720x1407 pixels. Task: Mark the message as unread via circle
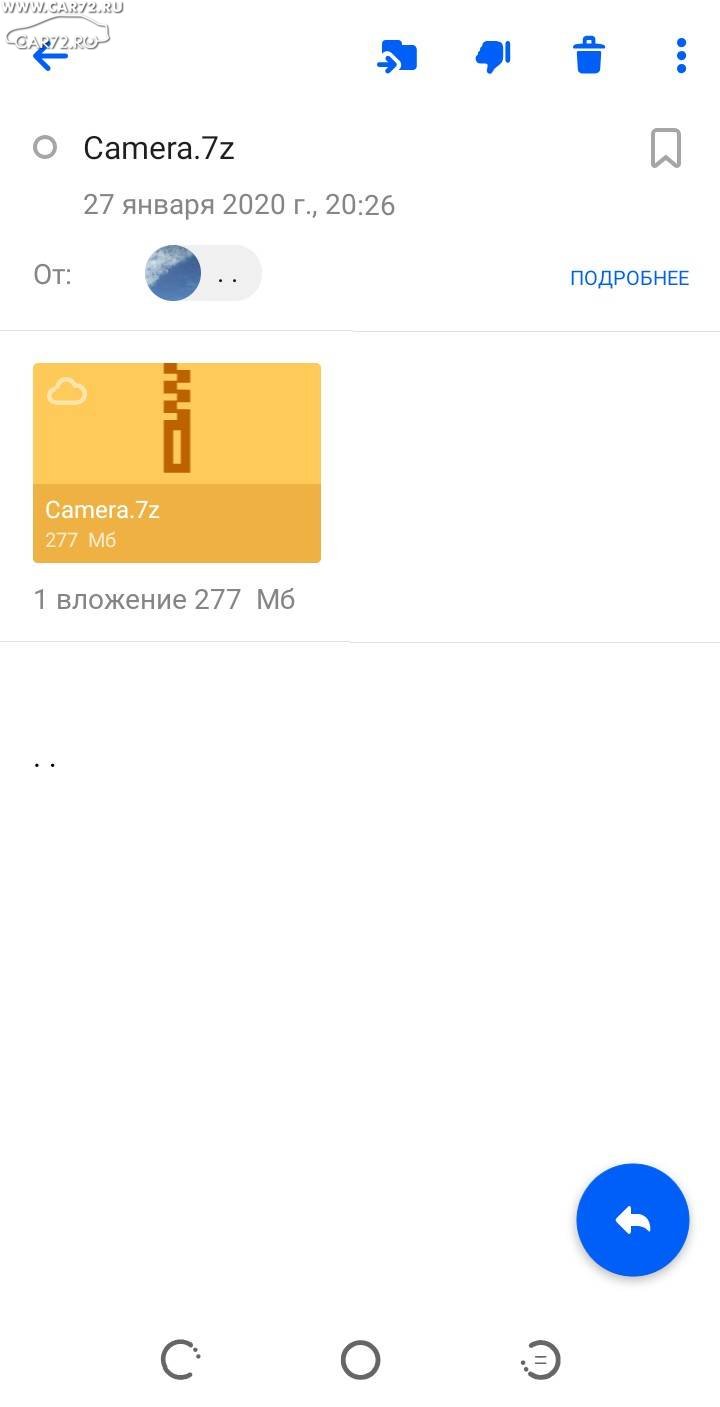[x=45, y=148]
